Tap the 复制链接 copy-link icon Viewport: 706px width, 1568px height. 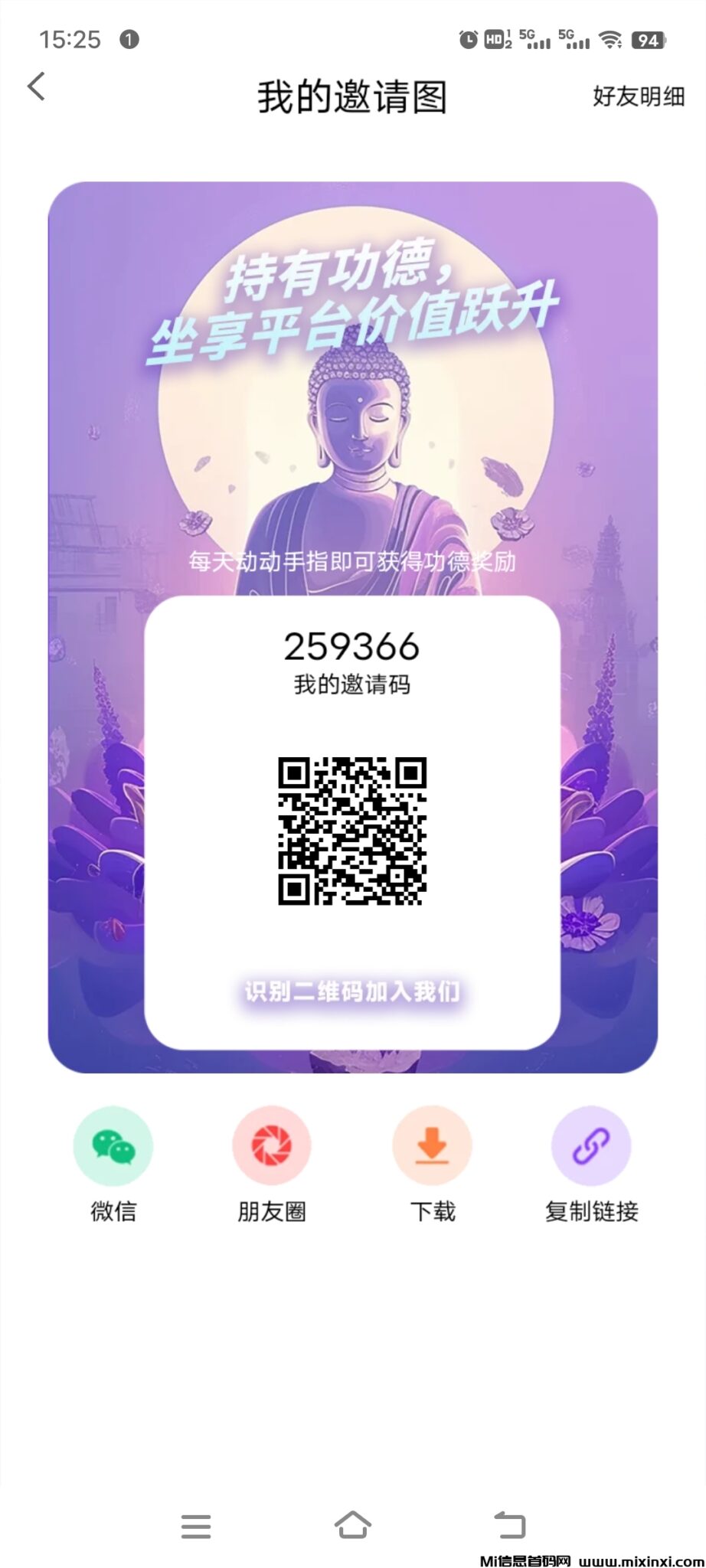(x=590, y=1145)
